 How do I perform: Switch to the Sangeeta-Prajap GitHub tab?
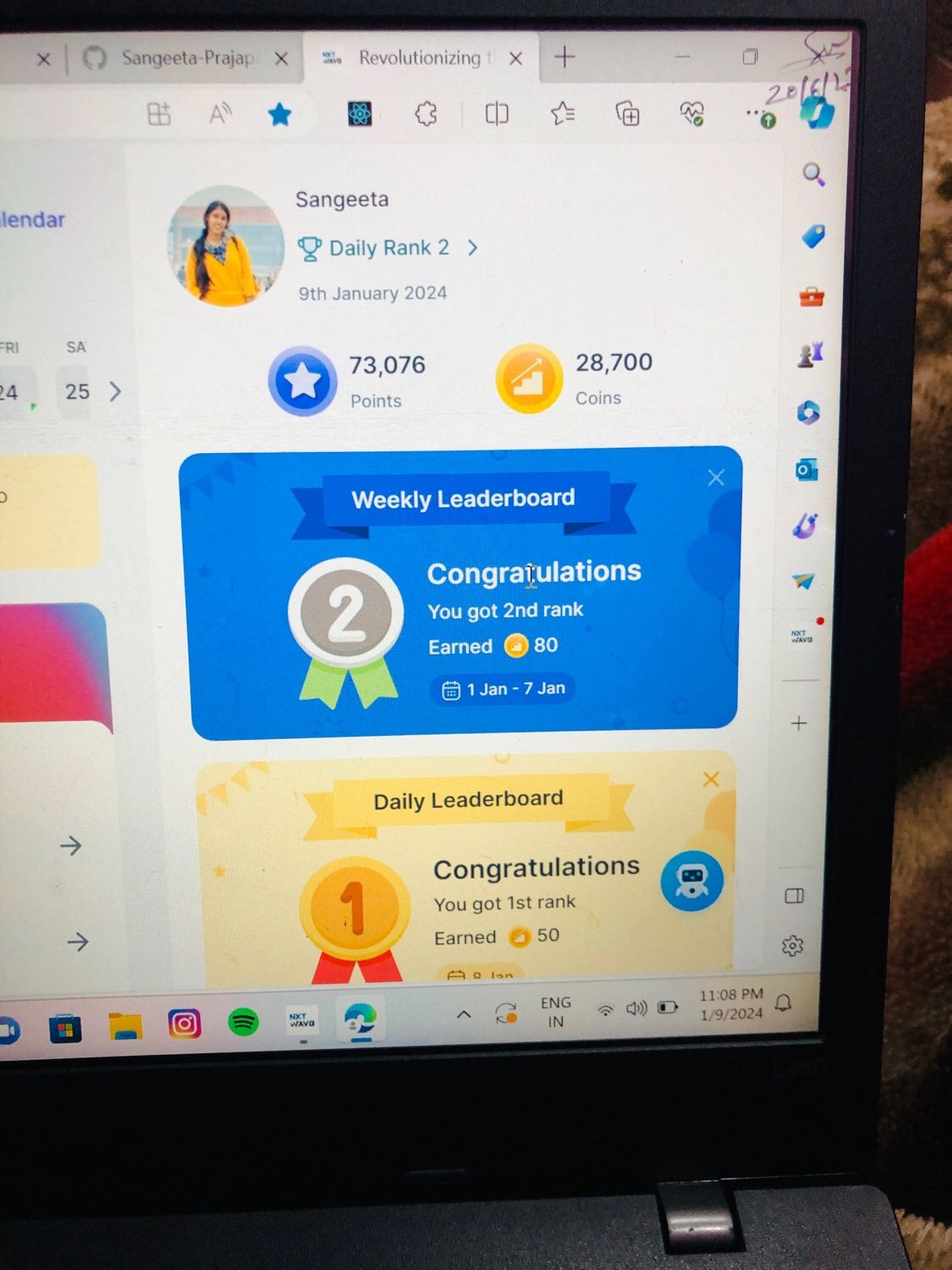186,58
